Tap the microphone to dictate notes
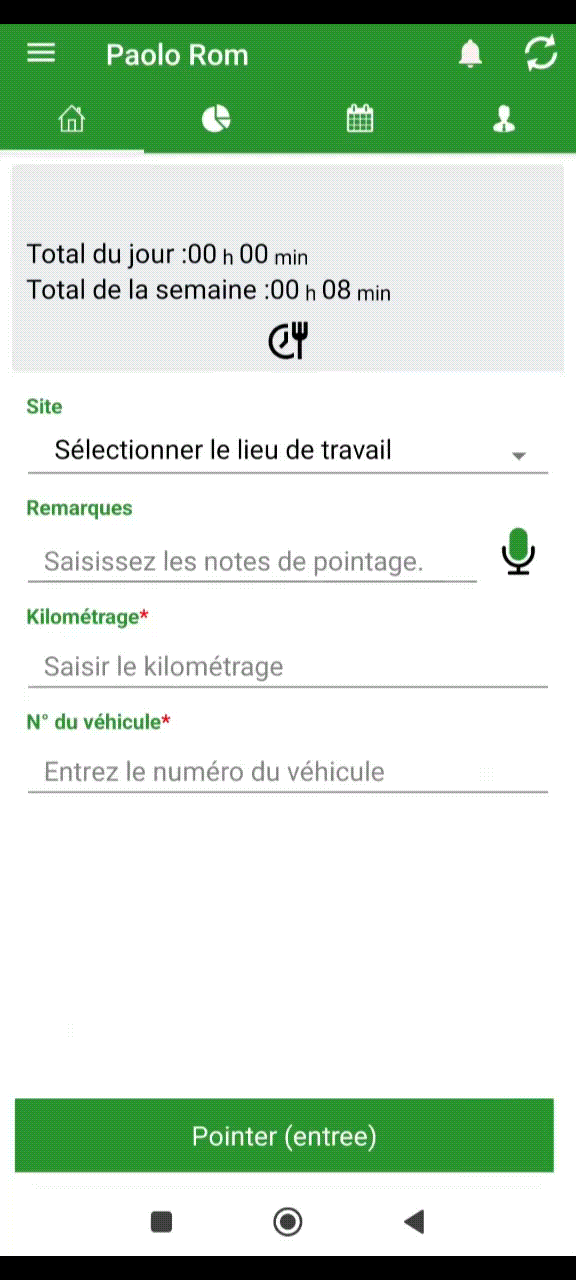 pos(518,551)
